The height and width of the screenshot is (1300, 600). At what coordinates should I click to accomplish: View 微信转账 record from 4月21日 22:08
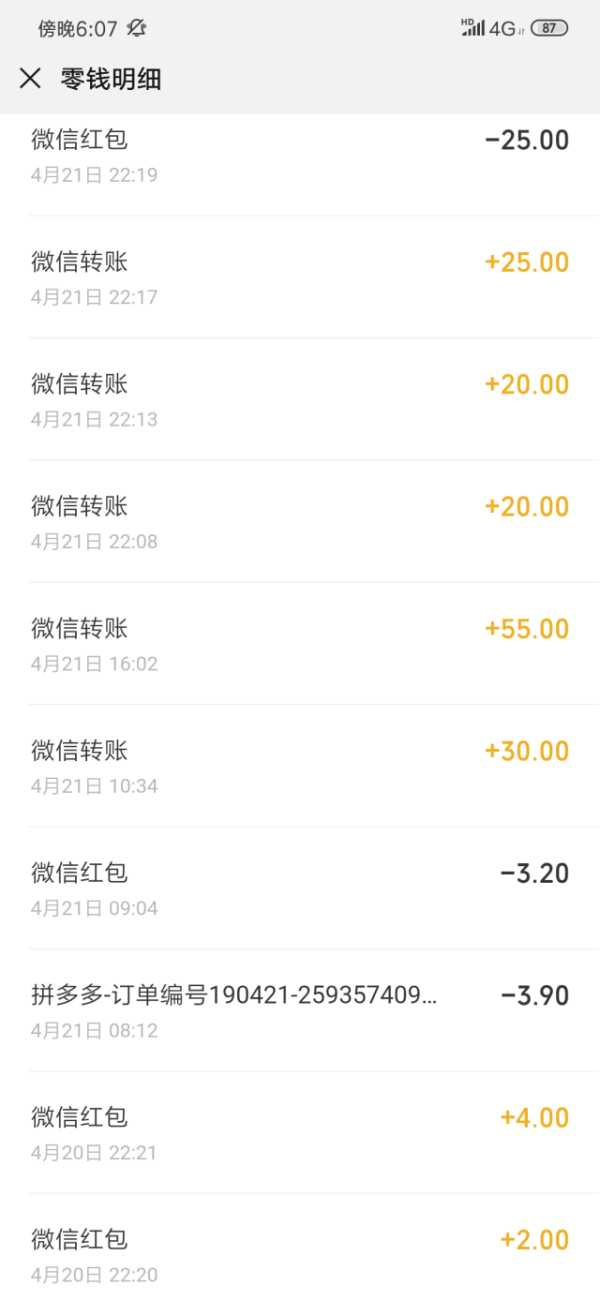pos(300,521)
